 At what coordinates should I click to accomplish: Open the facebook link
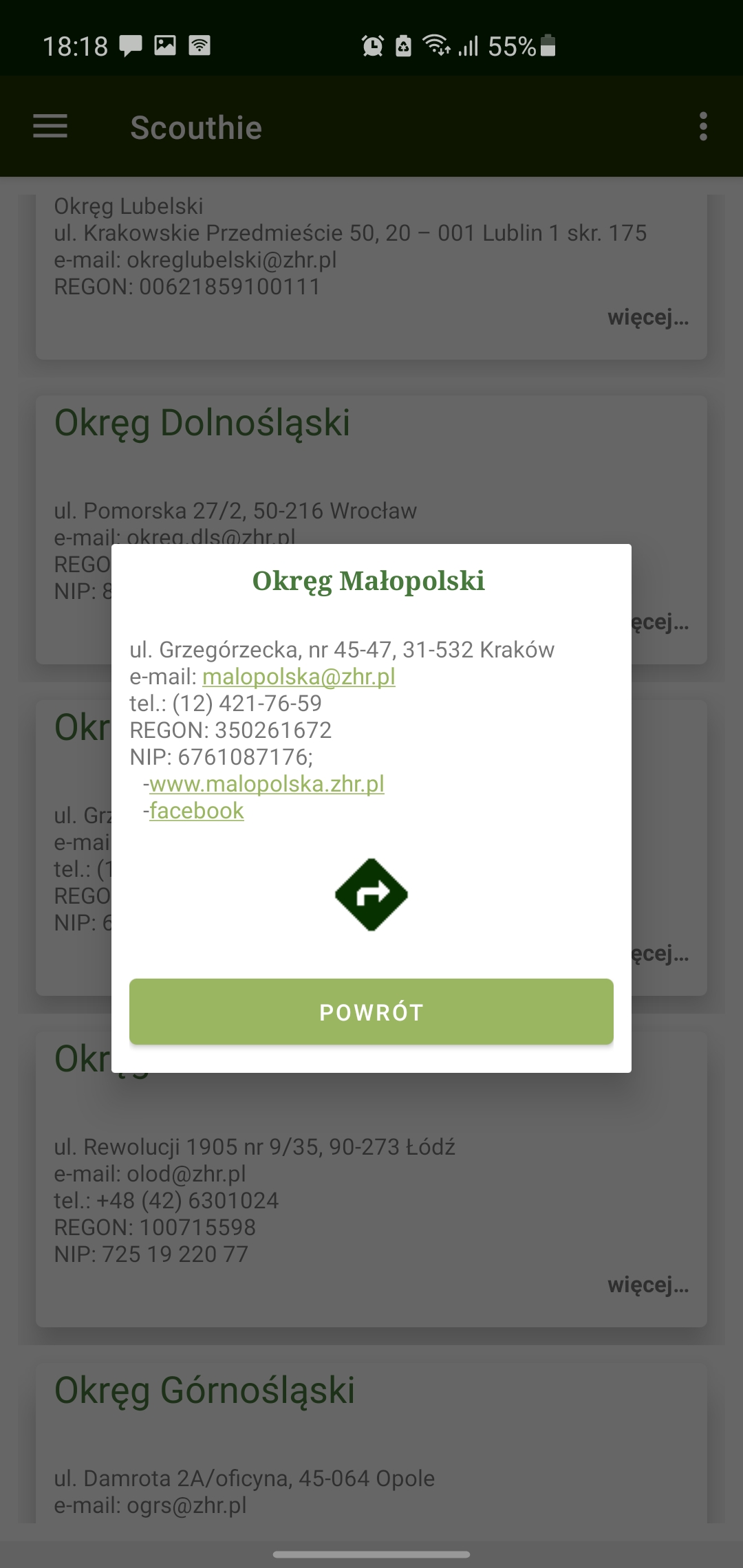[196, 811]
